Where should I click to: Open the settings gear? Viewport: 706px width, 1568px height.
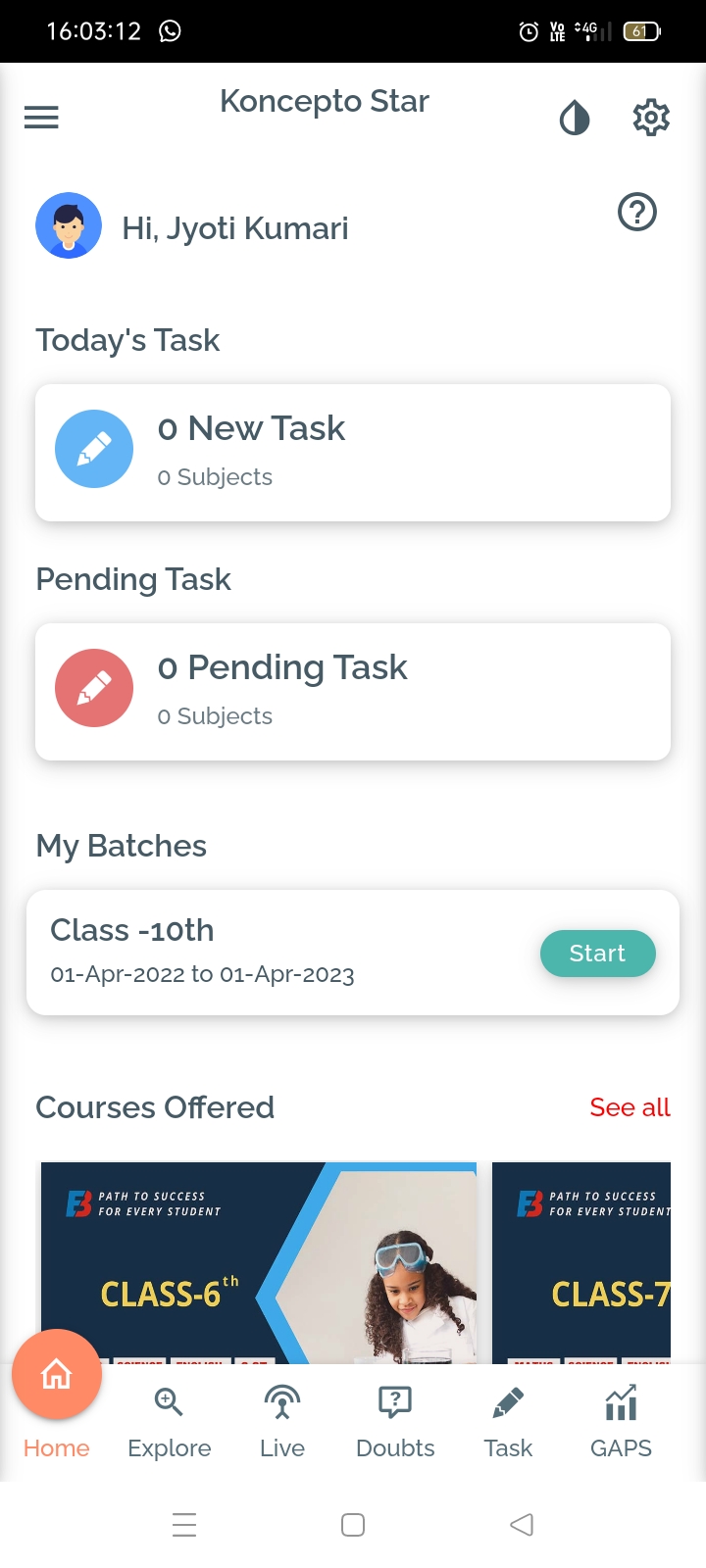tap(651, 118)
